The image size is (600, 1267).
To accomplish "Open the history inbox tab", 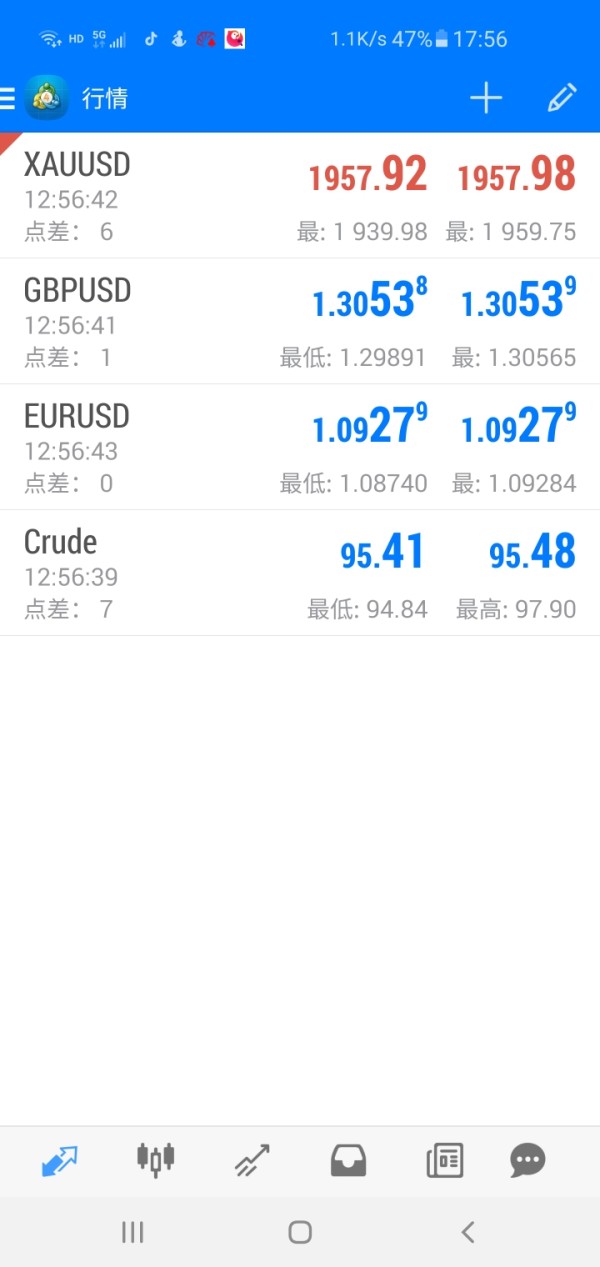I will [x=348, y=1160].
